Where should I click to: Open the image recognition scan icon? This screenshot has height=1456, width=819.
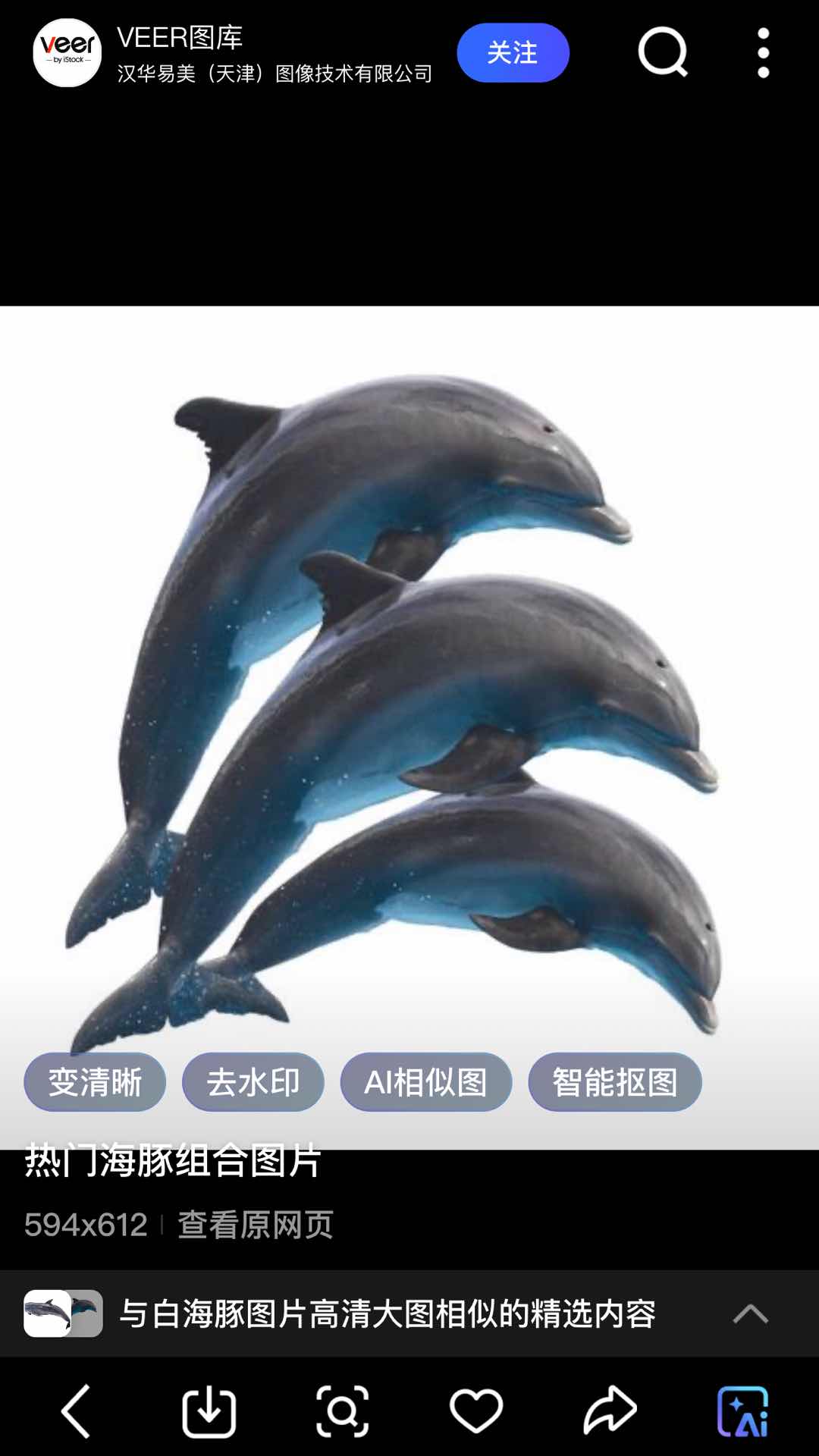342,1411
